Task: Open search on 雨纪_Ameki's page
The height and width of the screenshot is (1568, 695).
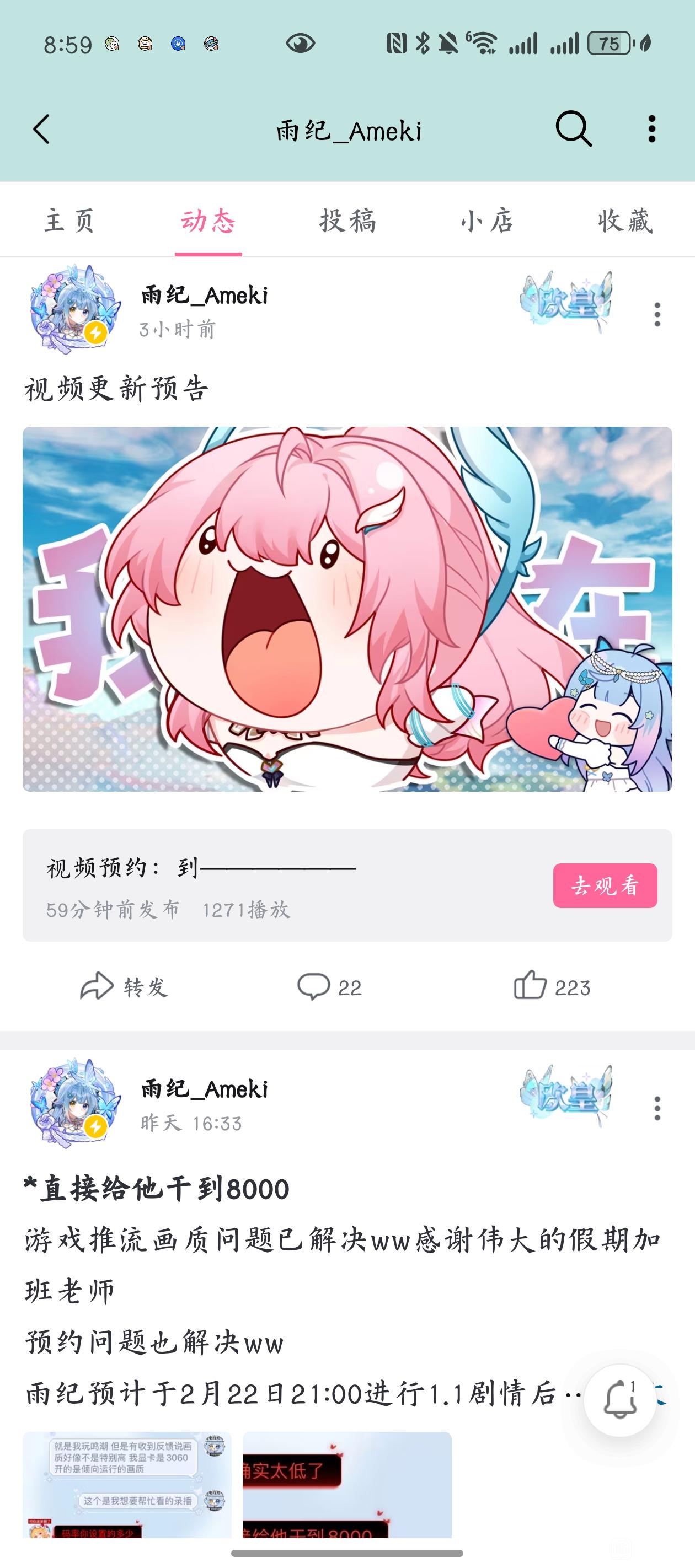Action: [x=573, y=129]
